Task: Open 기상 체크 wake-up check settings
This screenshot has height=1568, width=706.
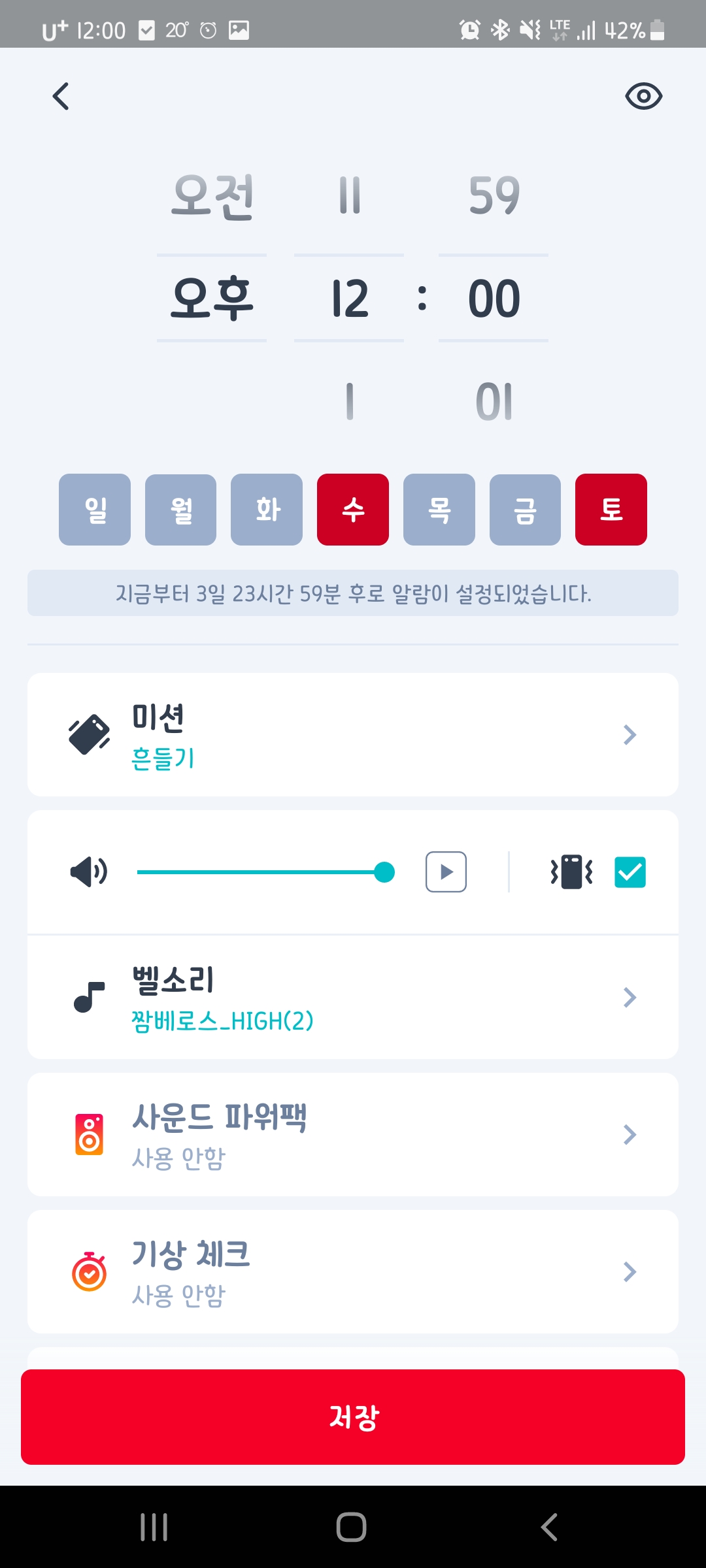Action: pyautogui.click(x=353, y=1272)
